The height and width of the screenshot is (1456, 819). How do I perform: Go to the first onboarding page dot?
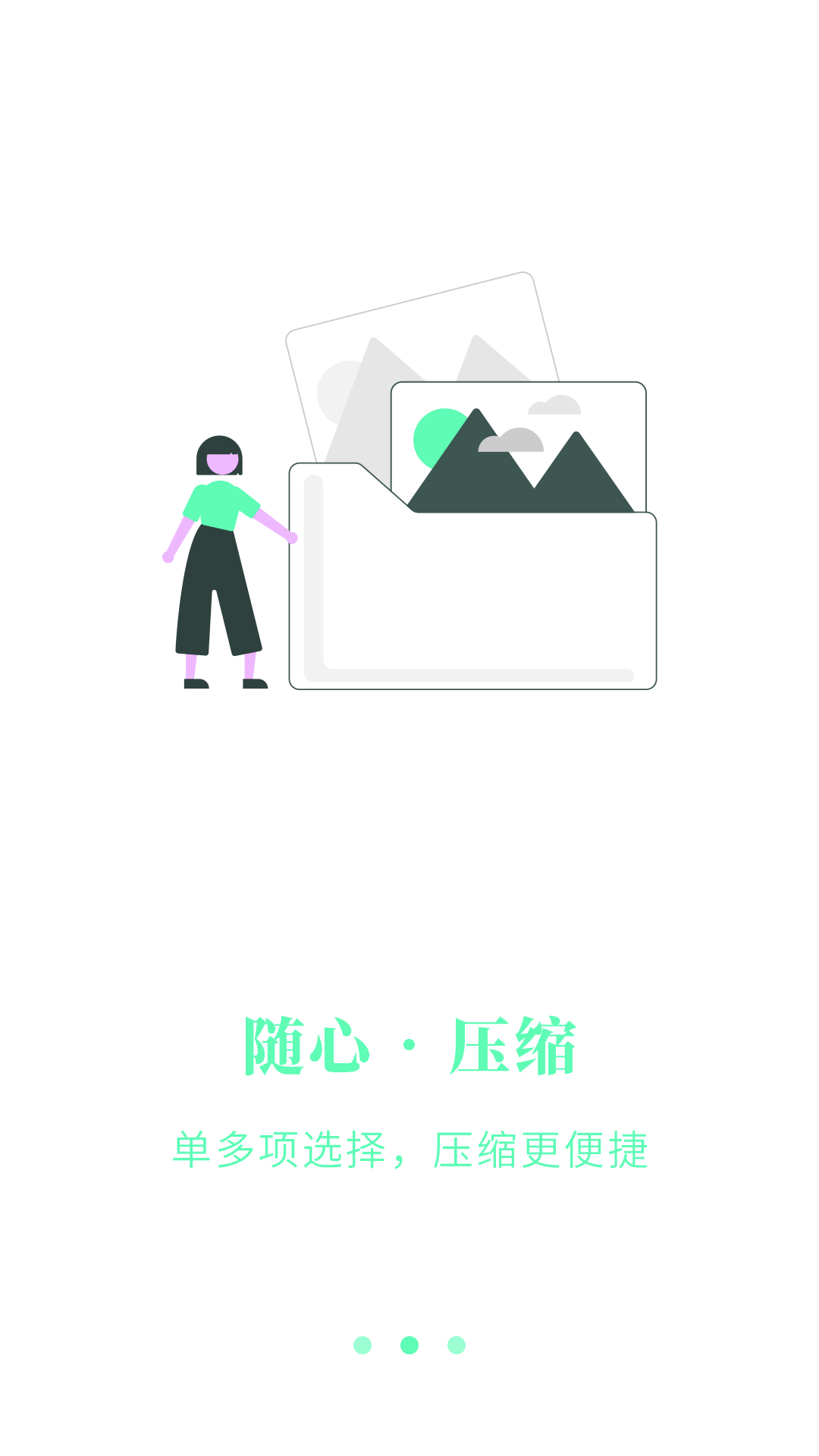362,1345
